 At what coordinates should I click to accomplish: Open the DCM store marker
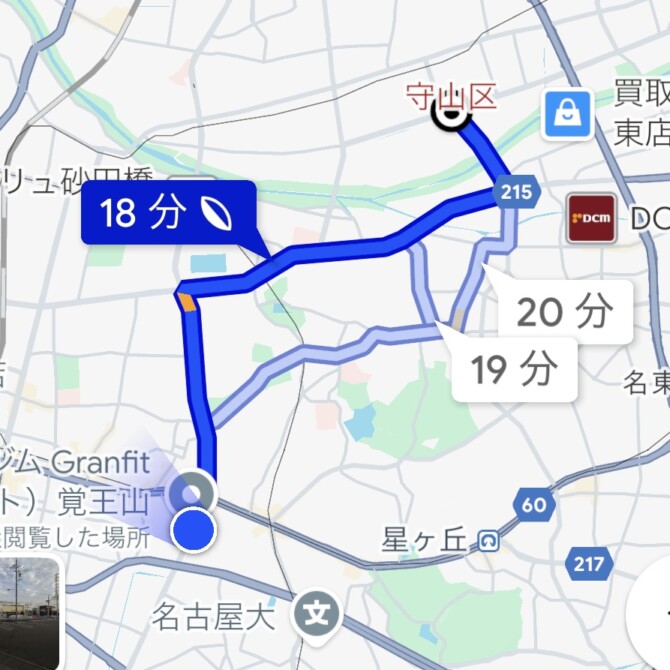(591, 219)
